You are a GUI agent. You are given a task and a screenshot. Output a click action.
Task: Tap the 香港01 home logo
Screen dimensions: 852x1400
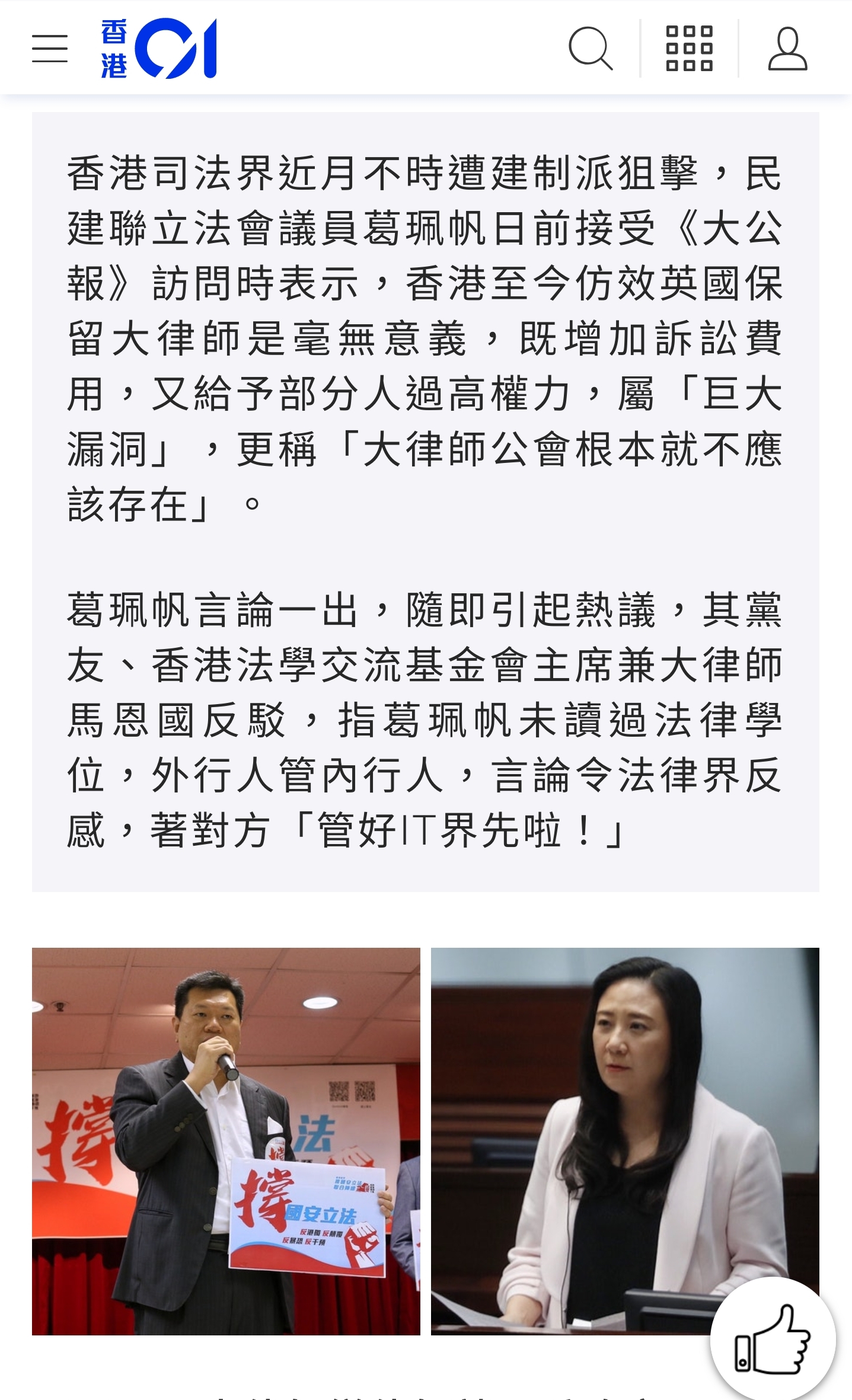158,48
